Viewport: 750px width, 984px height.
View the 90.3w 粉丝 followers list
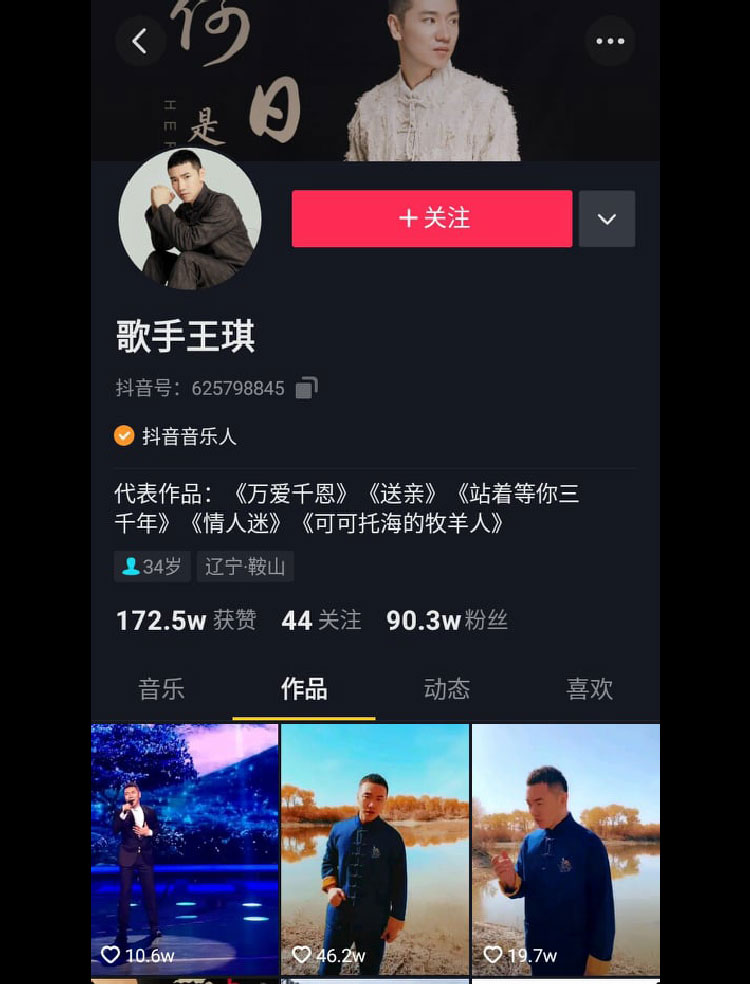click(447, 620)
